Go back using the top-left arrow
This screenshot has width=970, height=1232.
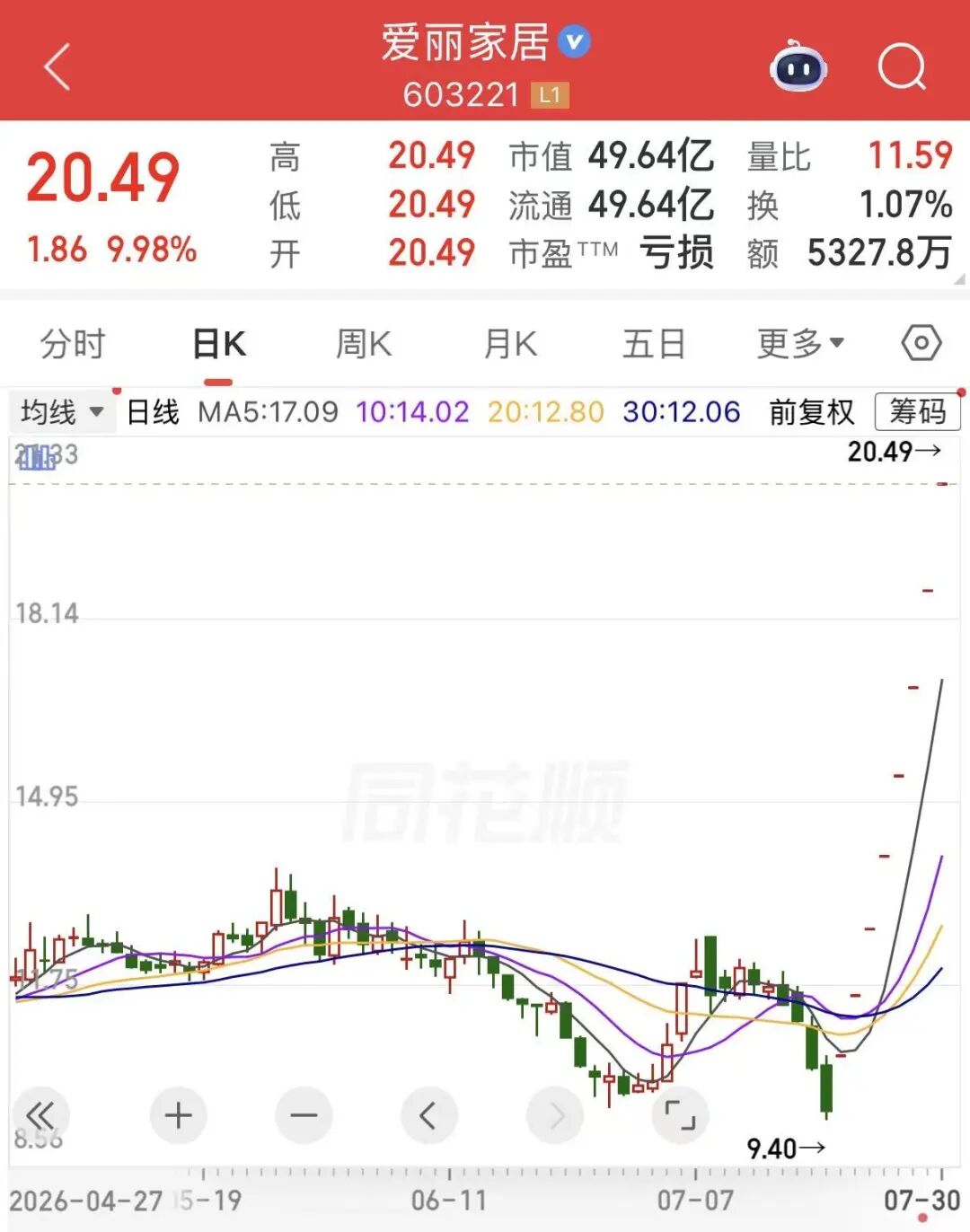pyautogui.click(x=57, y=67)
